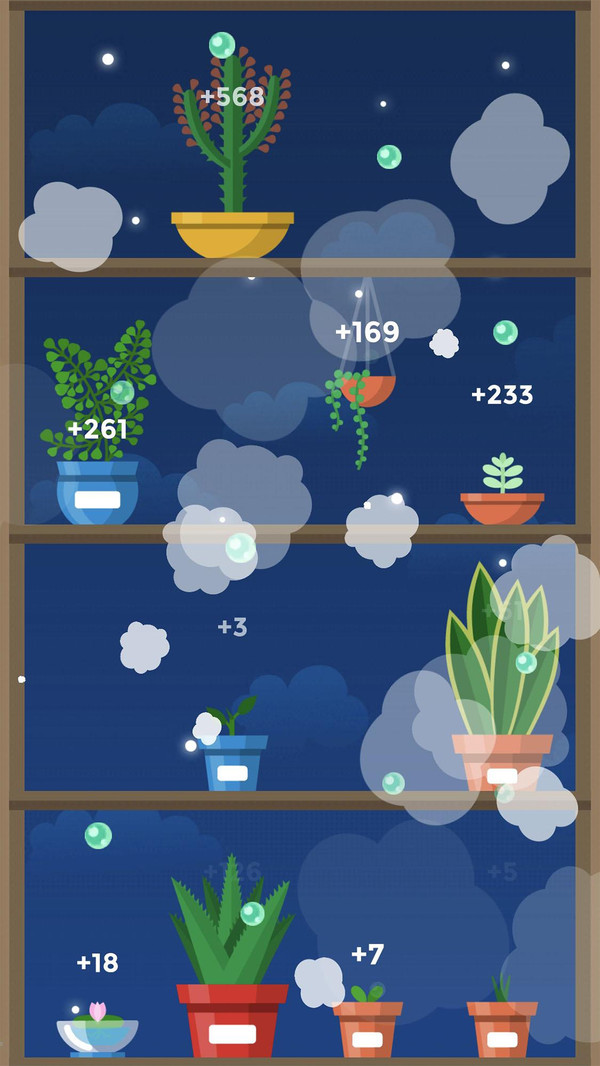Tap the tall cactus in the yellow pot

(232, 150)
